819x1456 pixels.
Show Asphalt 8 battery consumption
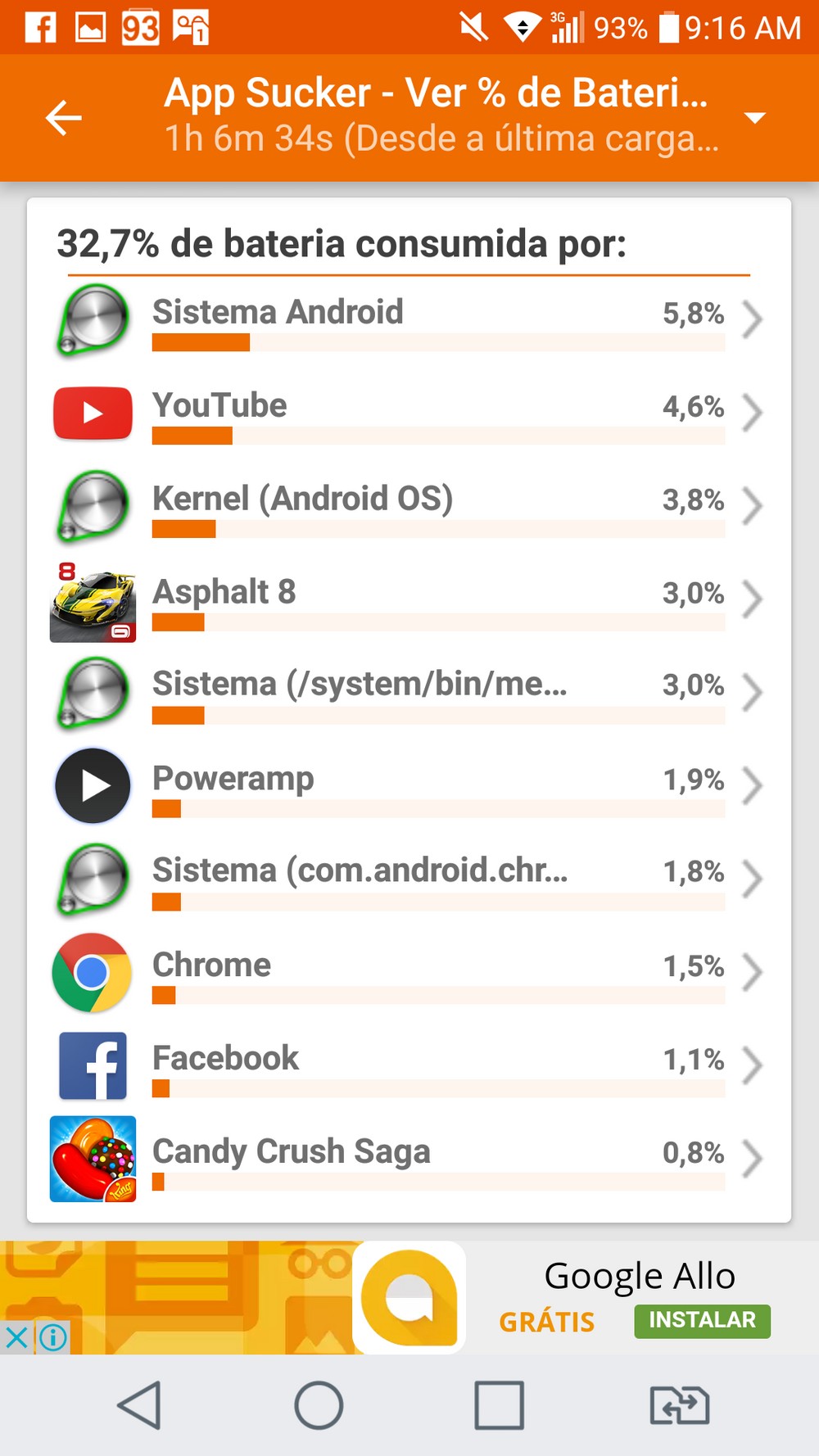pos(409,599)
